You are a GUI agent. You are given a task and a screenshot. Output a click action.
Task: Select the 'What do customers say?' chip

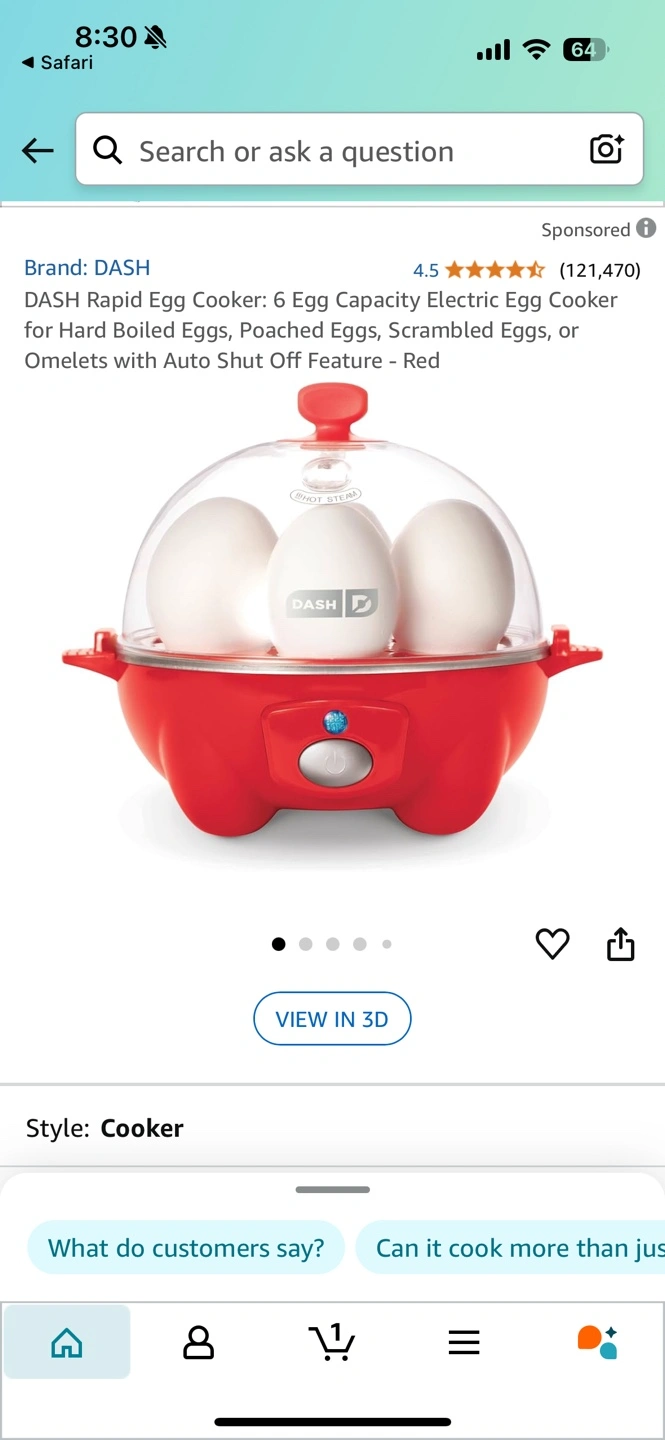coord(186,1248)
